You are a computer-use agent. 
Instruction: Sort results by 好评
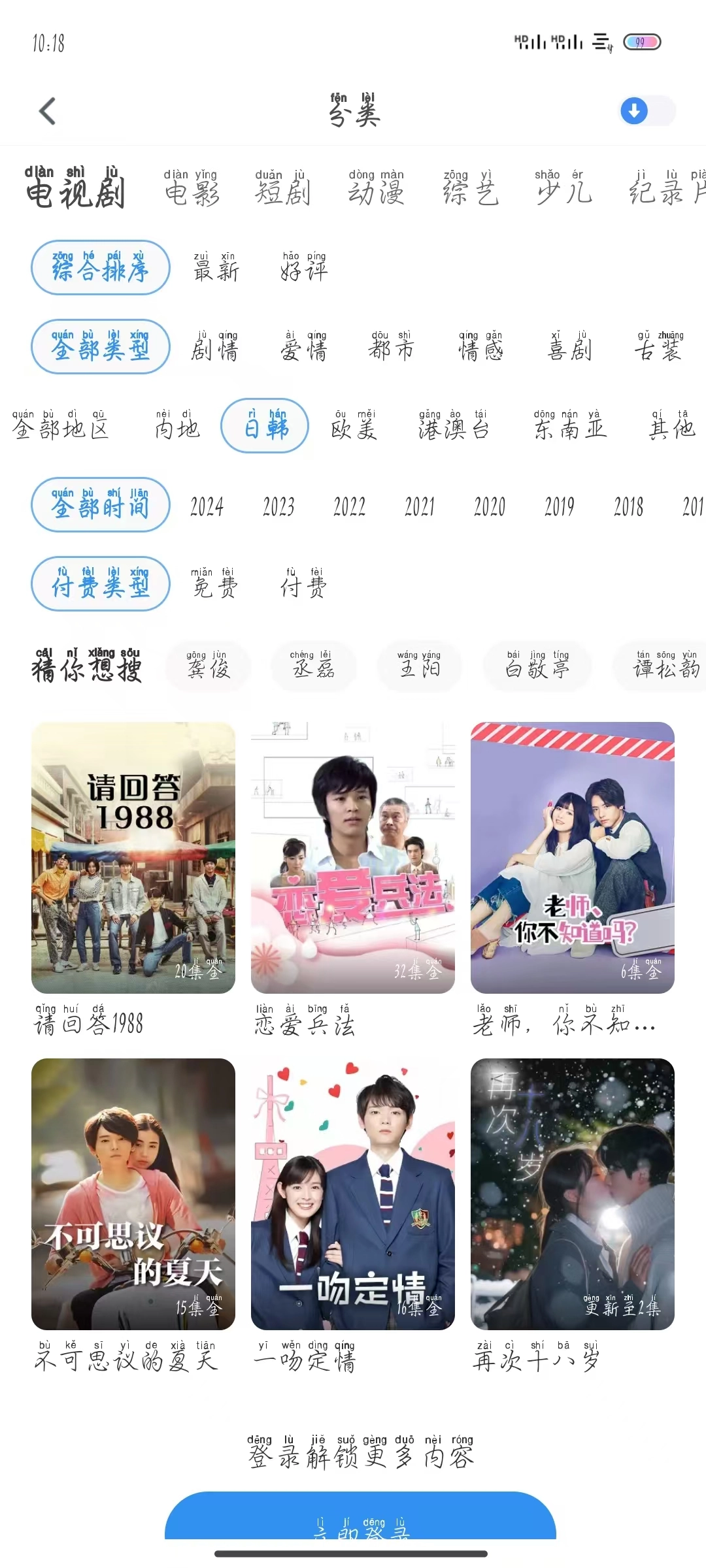[304, 268]
